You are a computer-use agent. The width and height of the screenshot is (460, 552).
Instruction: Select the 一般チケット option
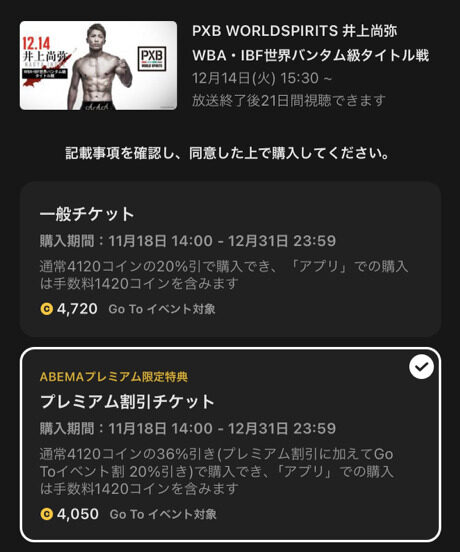[231, 259]
